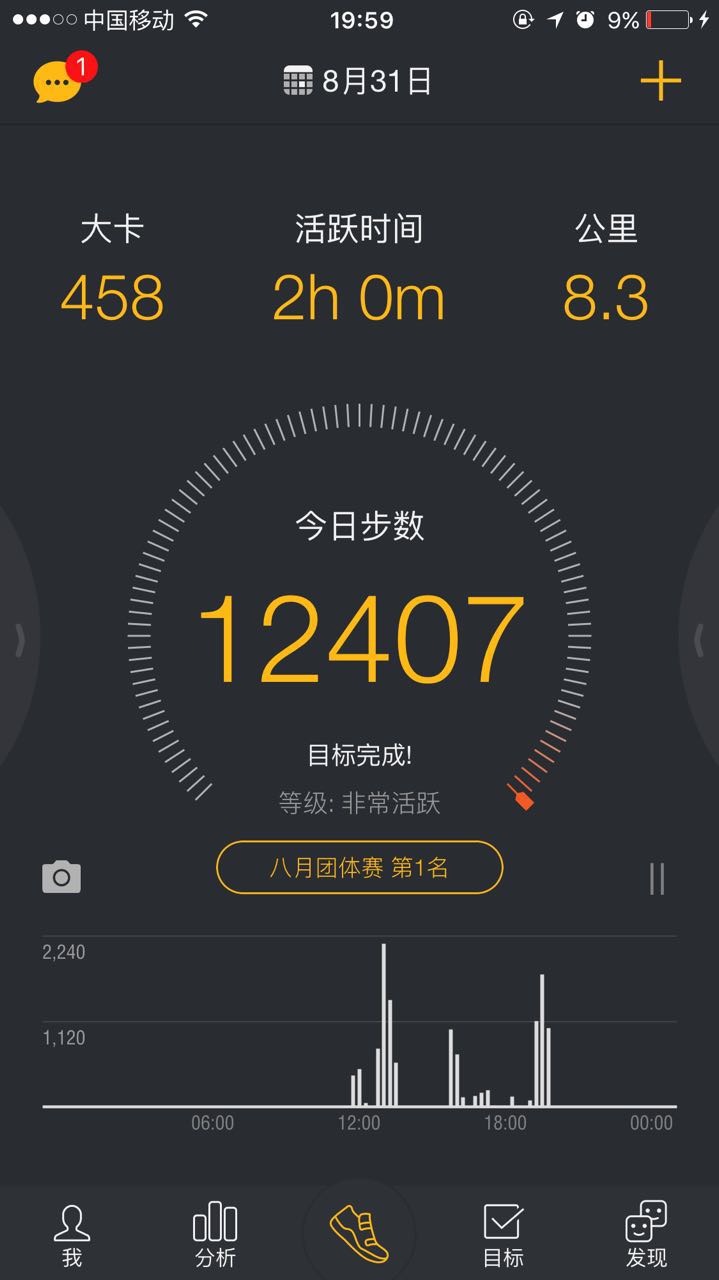Open the calendar date picker 8月31日
This screenshot has height=1280, width=719.
coord(357,81)
